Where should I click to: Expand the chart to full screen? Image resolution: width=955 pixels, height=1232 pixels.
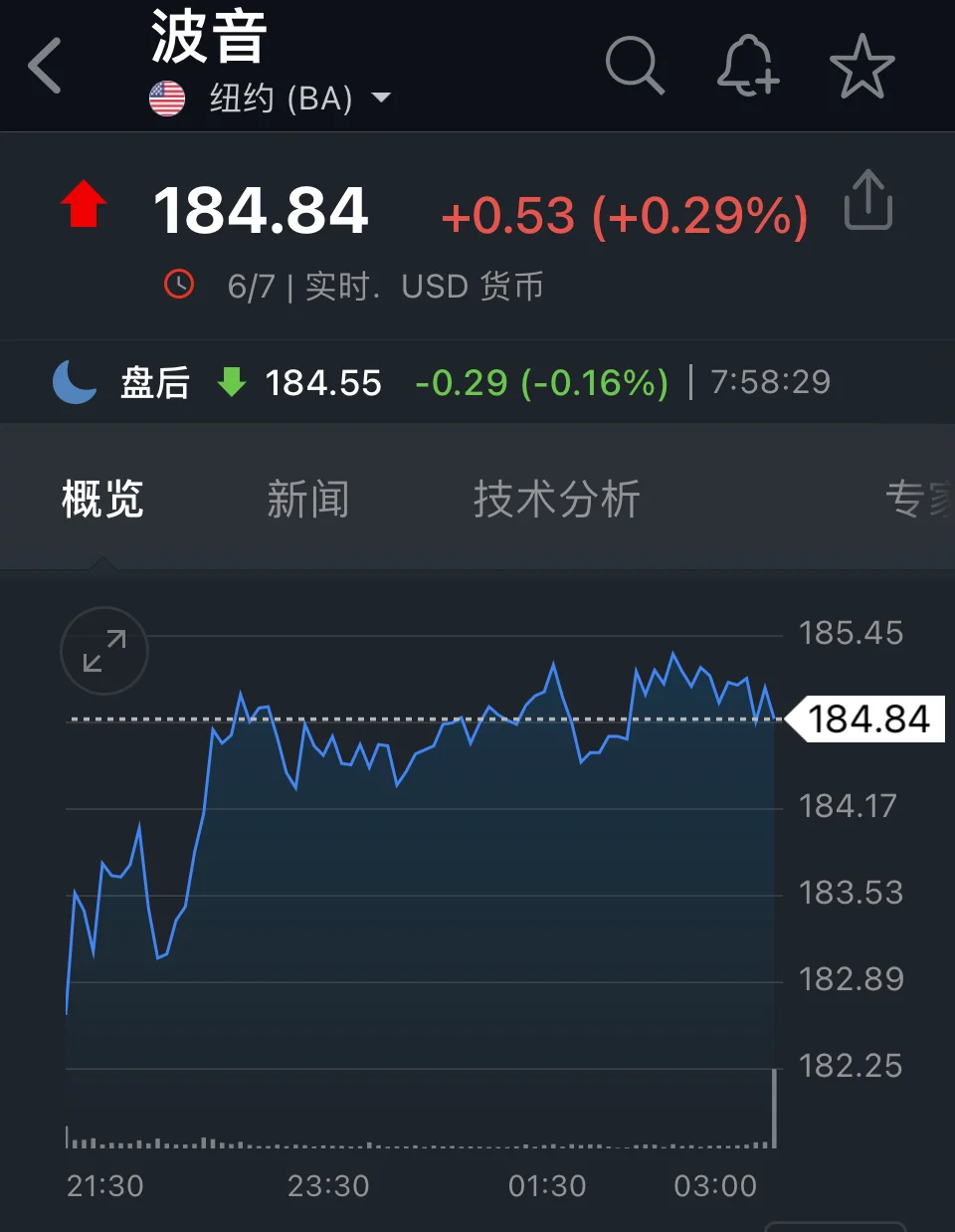click(104, 651)
